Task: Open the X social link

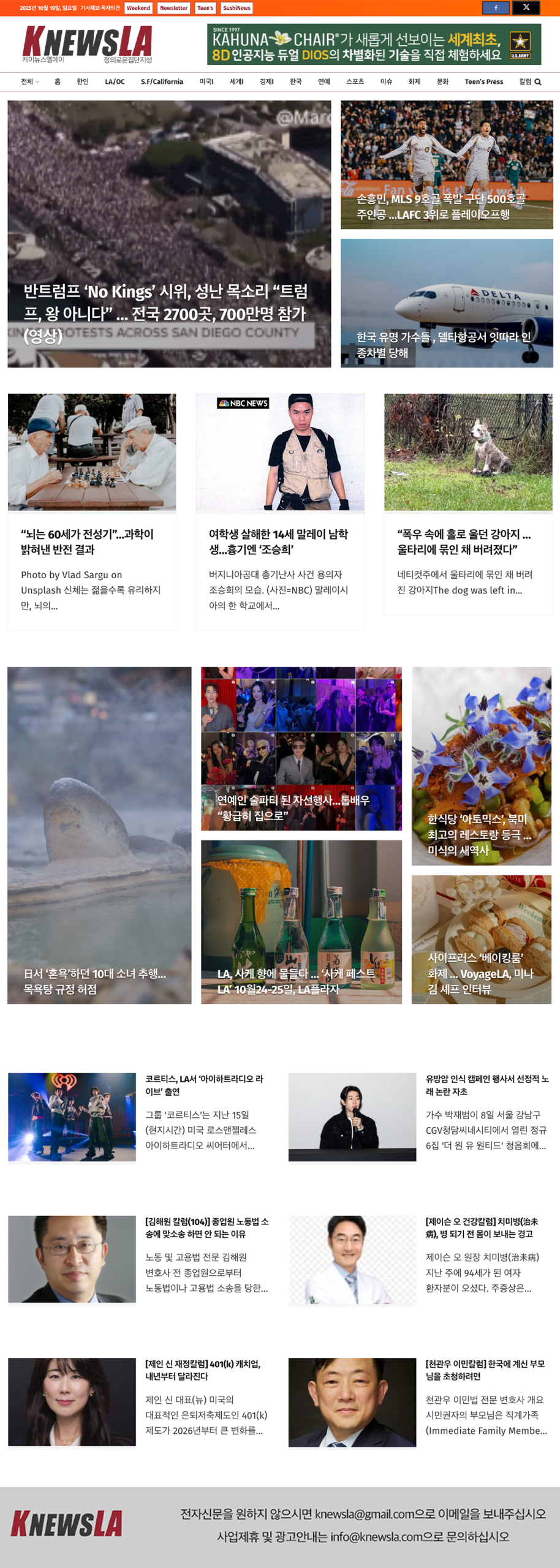Action: tap(526, 7)
